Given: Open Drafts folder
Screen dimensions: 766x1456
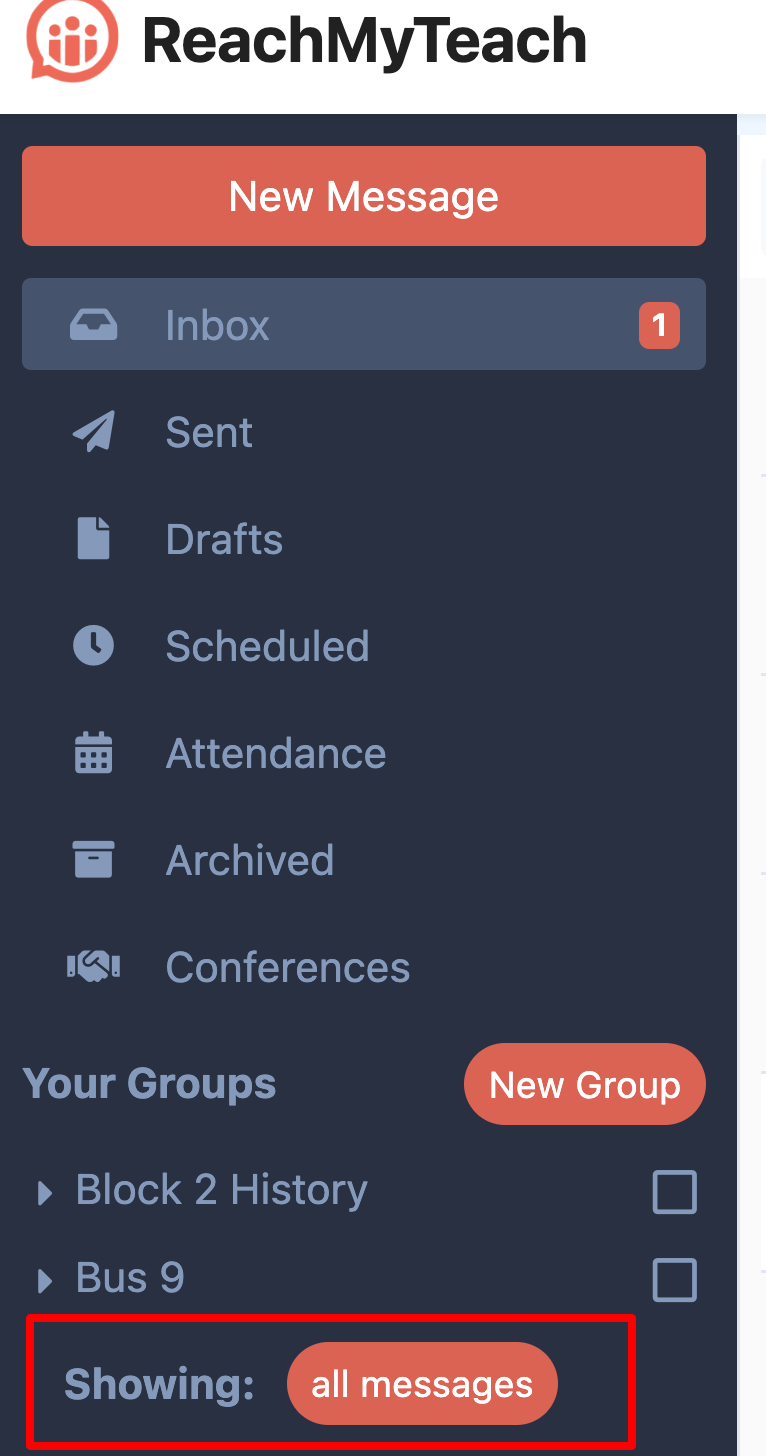Looking at the screenshot, I should pyautogui.click(x=224, y=539).
